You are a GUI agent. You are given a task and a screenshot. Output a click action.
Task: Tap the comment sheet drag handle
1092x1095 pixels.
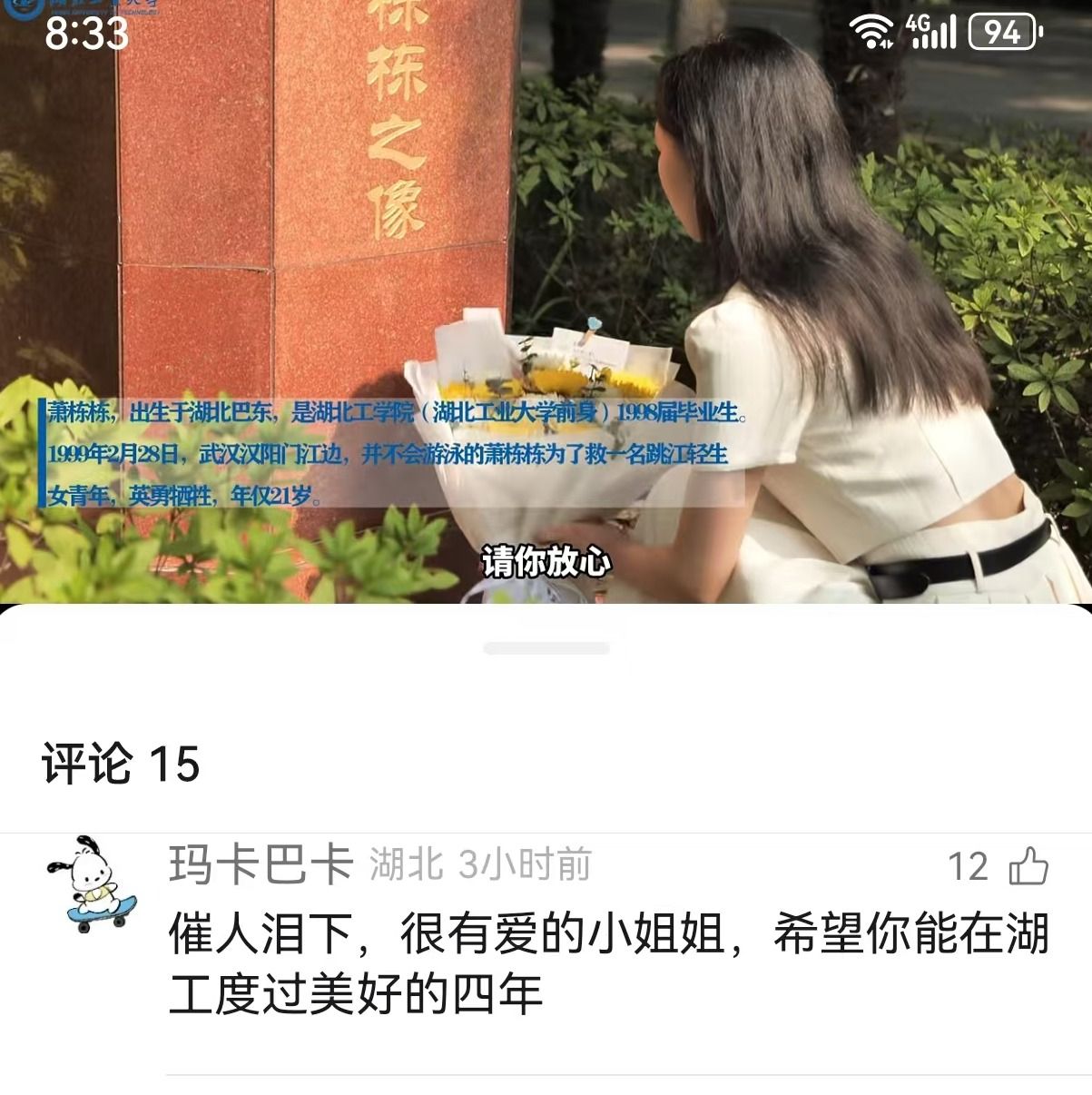tap(546, 648)
